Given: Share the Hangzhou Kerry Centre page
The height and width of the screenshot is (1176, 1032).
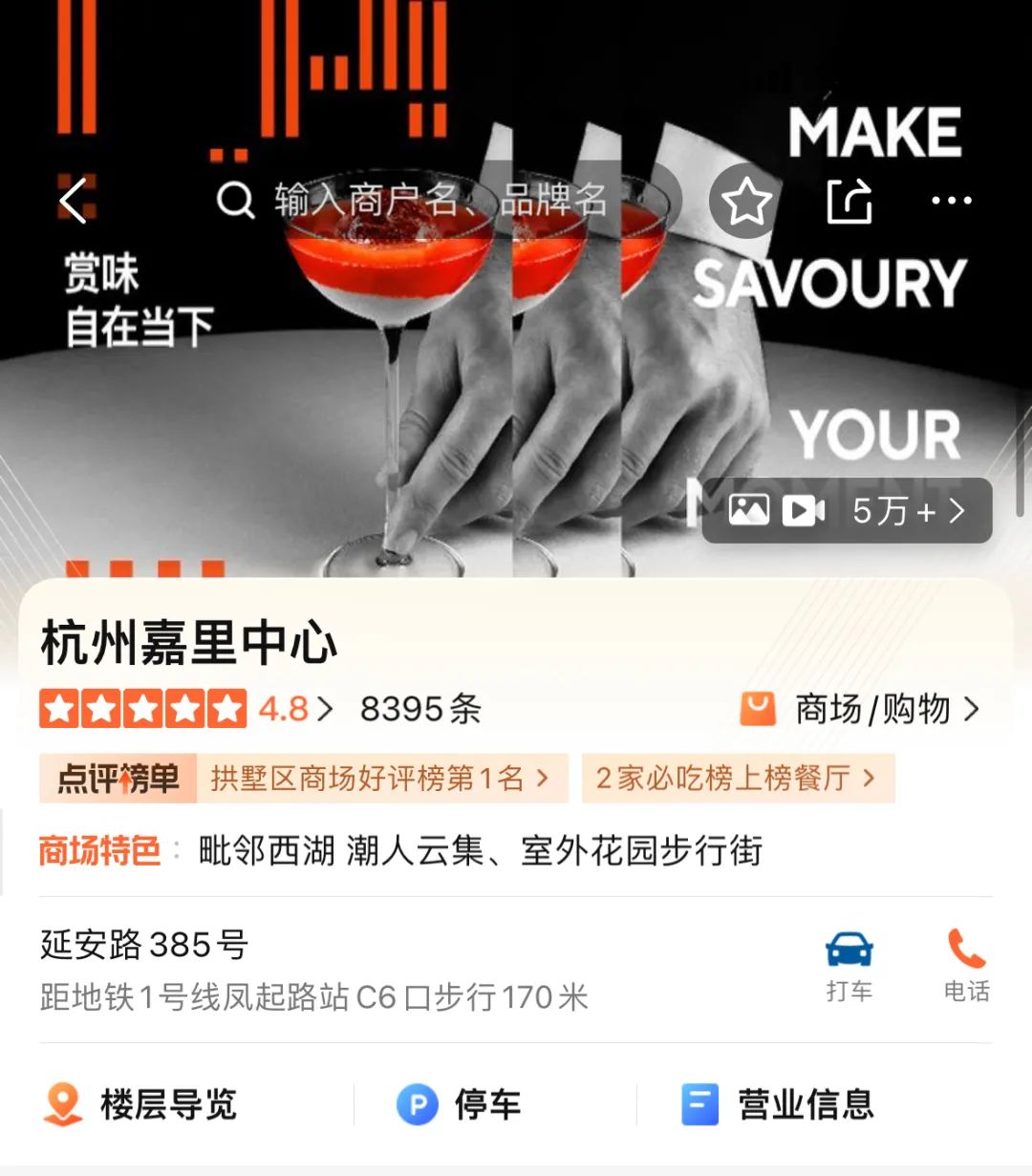Looking at the screenshot, I should 849,201.
